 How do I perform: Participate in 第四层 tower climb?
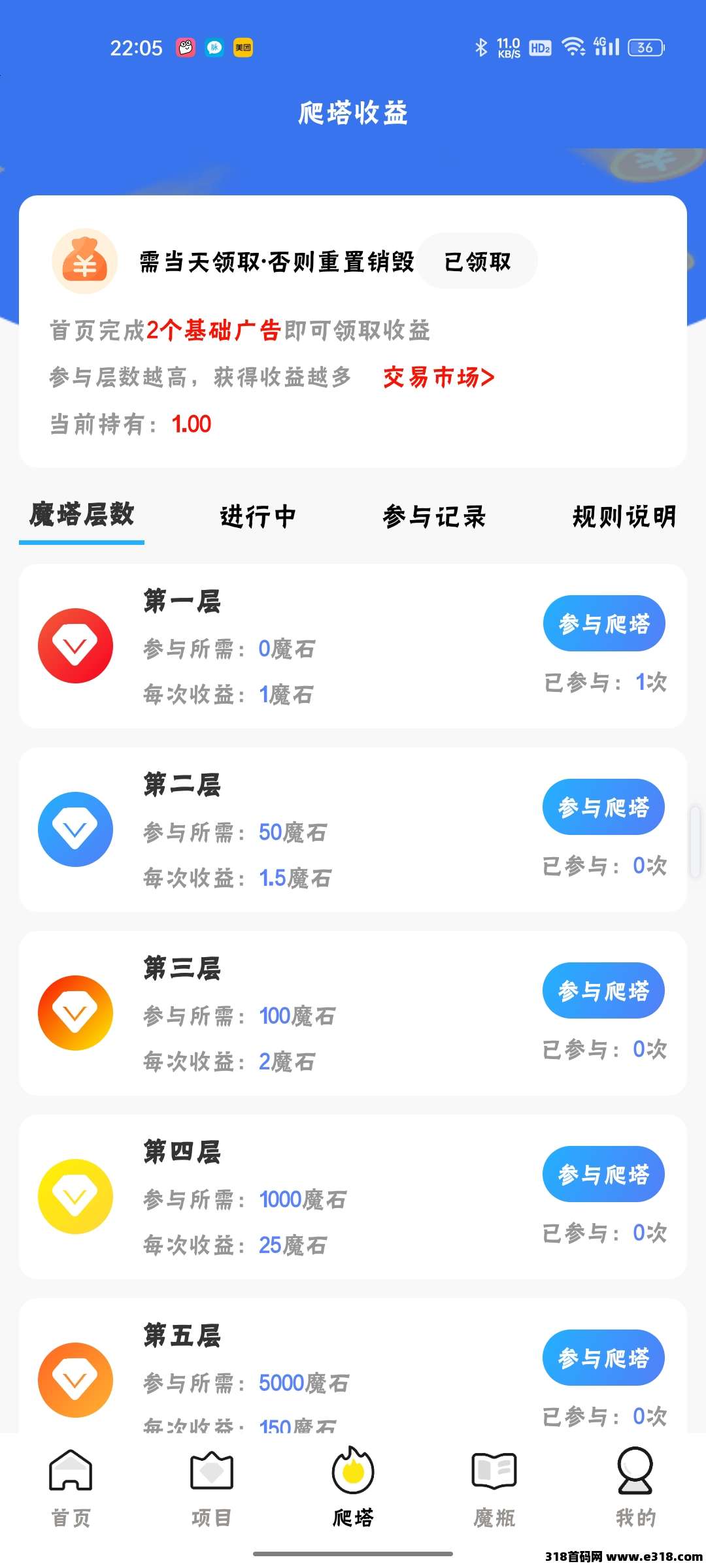[x=604, y=1174]
